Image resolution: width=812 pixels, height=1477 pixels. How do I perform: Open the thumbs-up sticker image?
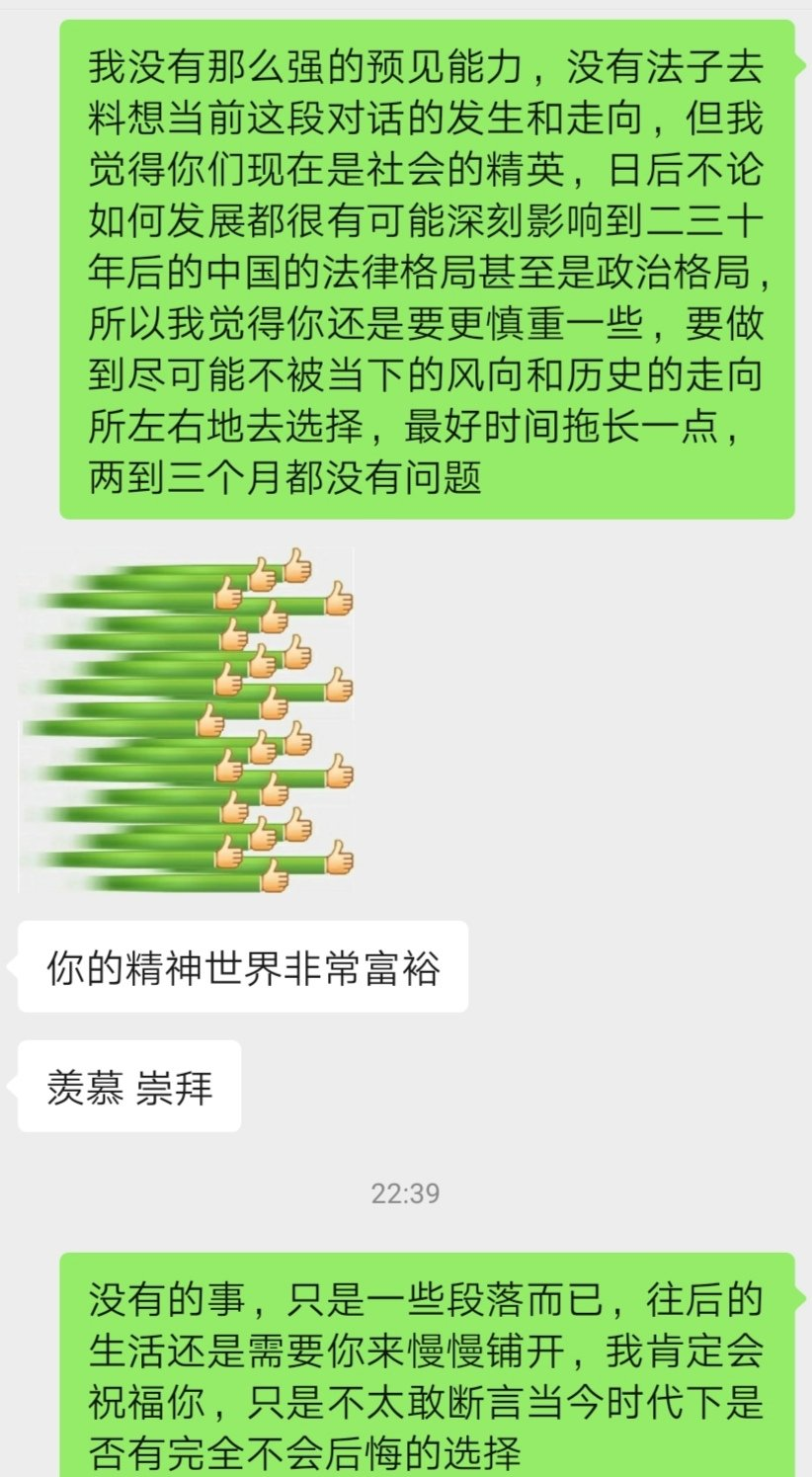tap(186, 720)
